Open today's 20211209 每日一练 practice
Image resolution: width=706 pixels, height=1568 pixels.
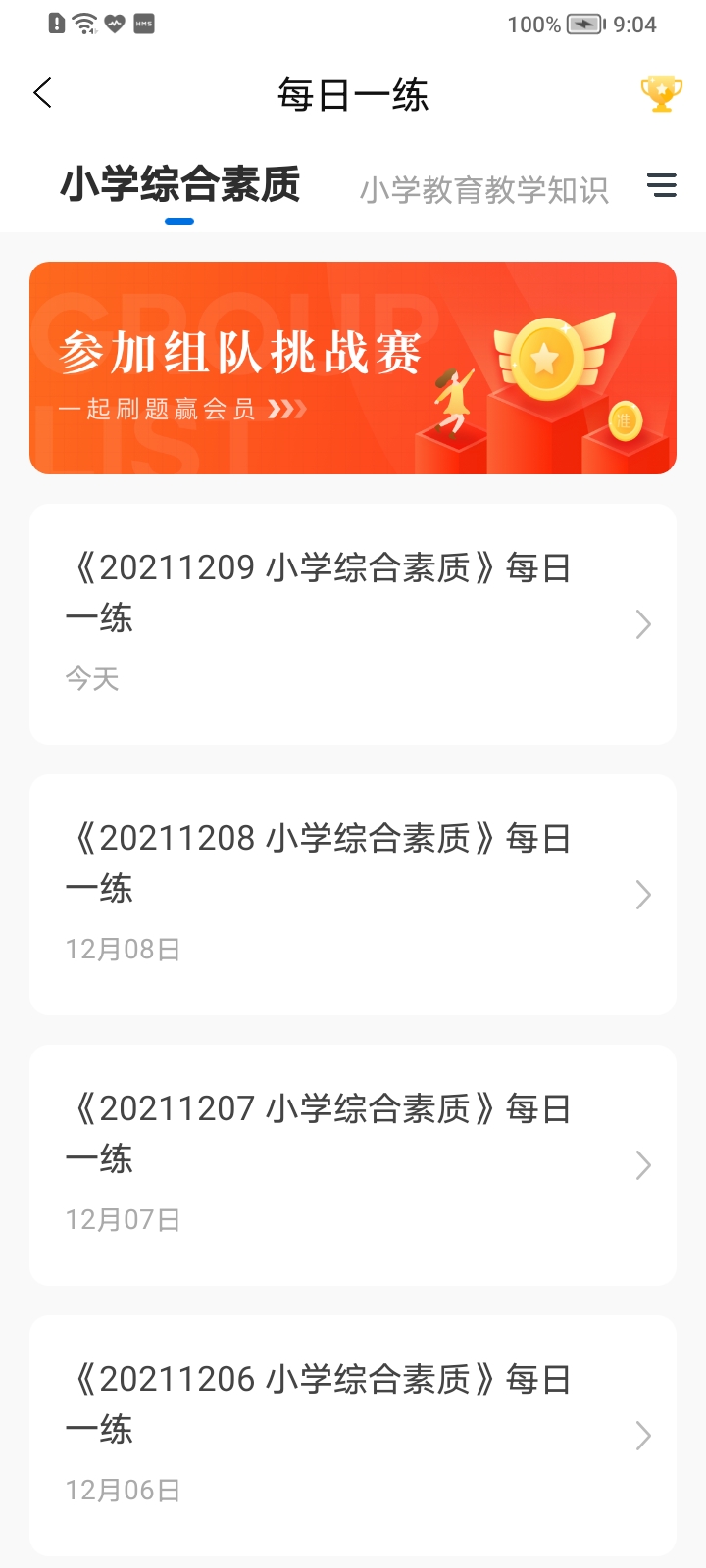pos(353,624)
